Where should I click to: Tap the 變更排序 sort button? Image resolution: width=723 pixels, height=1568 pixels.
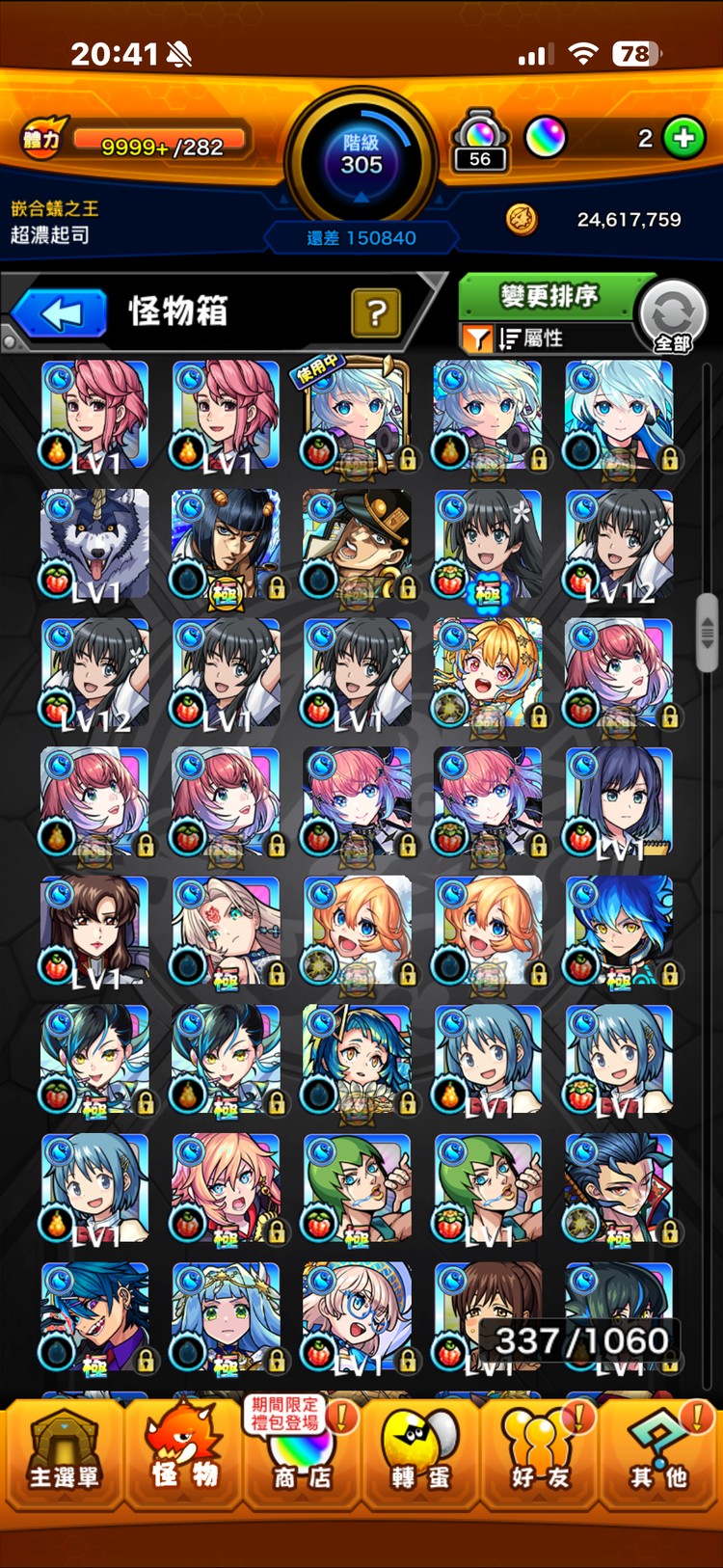548,295
